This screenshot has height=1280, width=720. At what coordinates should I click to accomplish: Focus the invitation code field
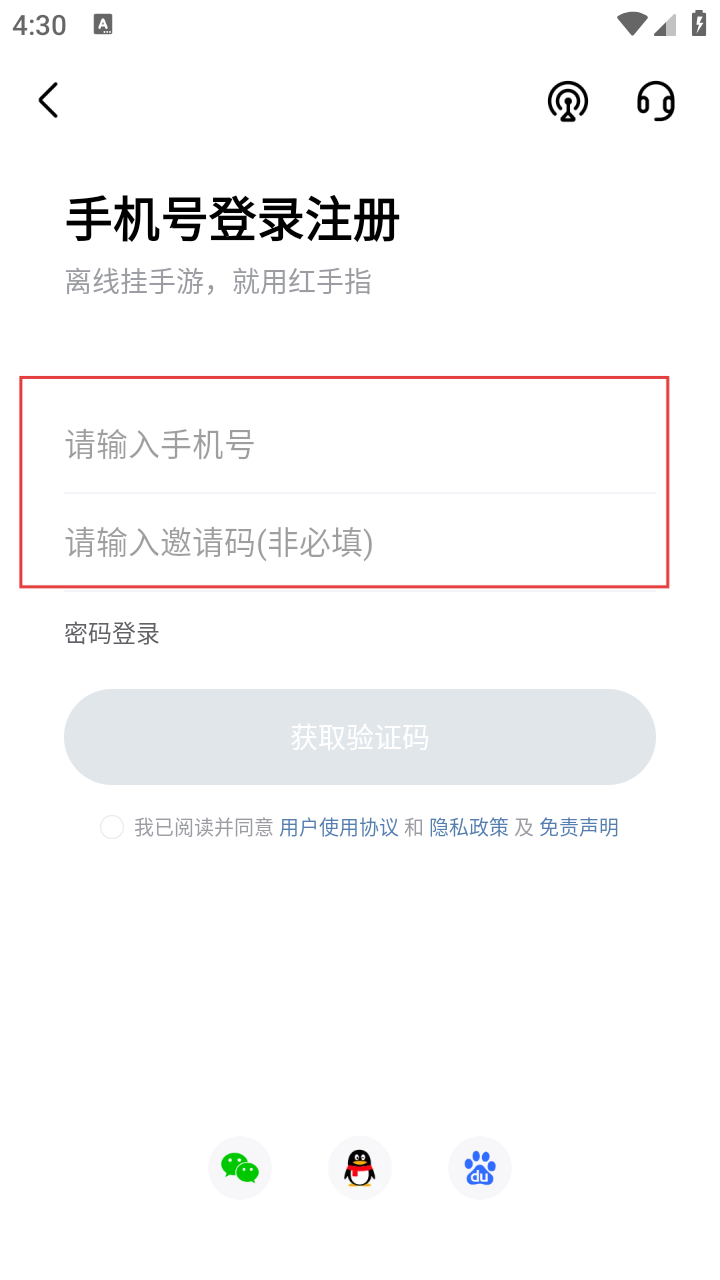click(360, 543)
